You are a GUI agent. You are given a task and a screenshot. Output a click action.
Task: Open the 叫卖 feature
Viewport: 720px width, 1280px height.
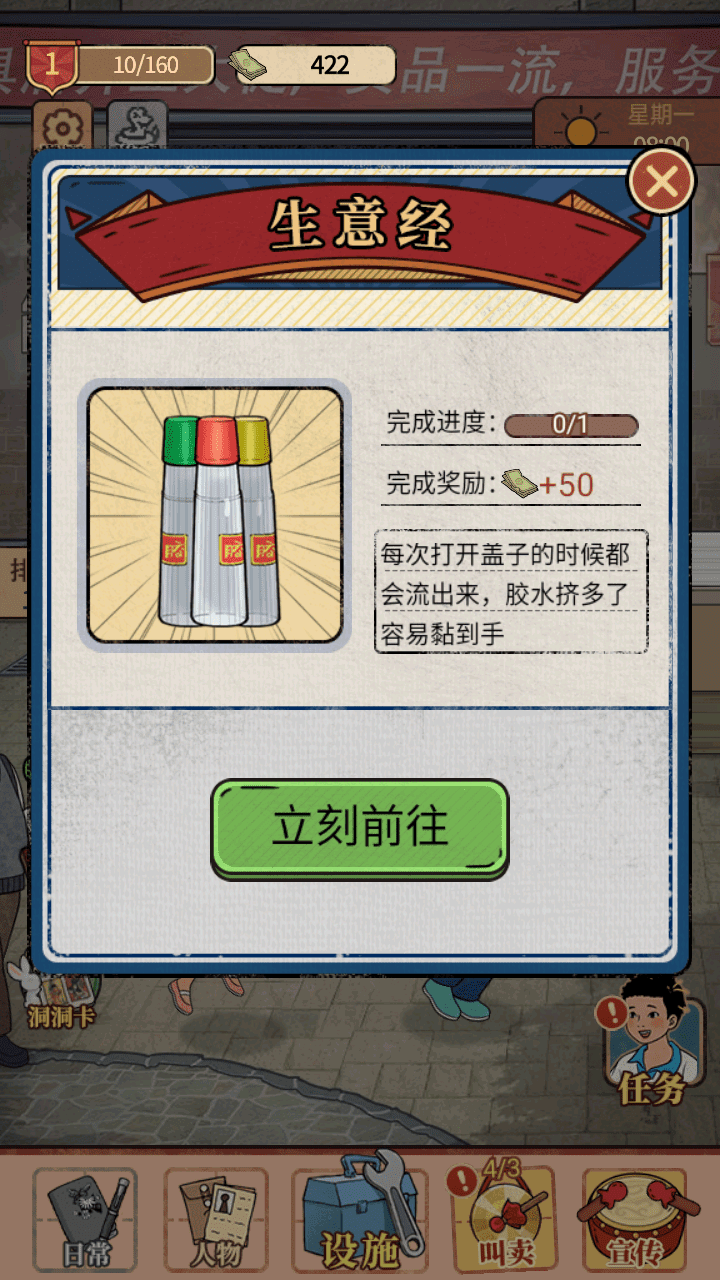click(x=504, y=1218)
